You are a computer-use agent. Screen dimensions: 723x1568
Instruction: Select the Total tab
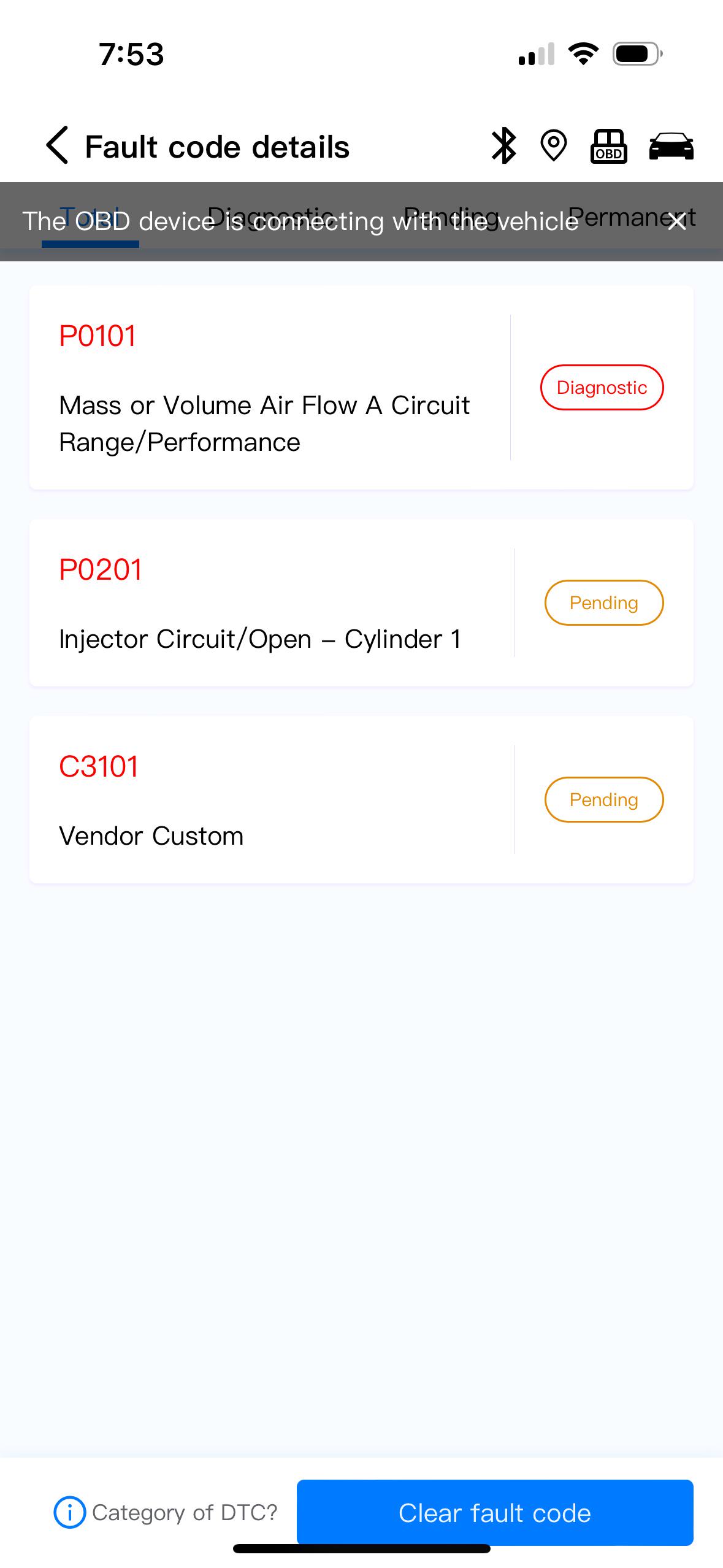click(x=91, y=216)
